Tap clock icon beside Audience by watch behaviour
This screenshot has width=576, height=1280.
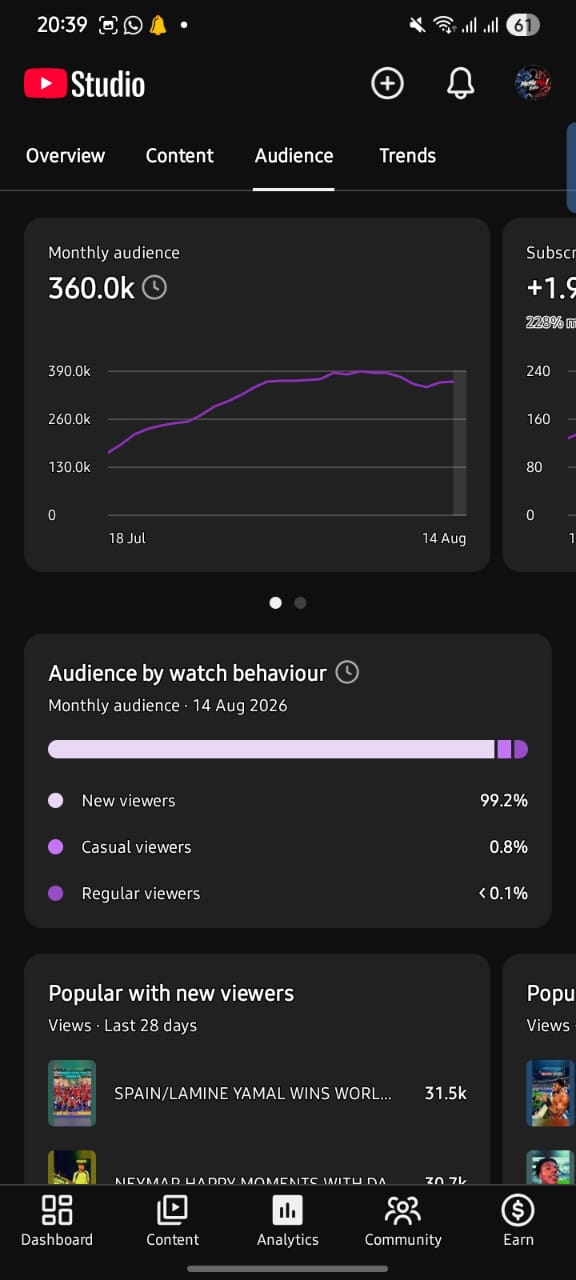[347, 672]
